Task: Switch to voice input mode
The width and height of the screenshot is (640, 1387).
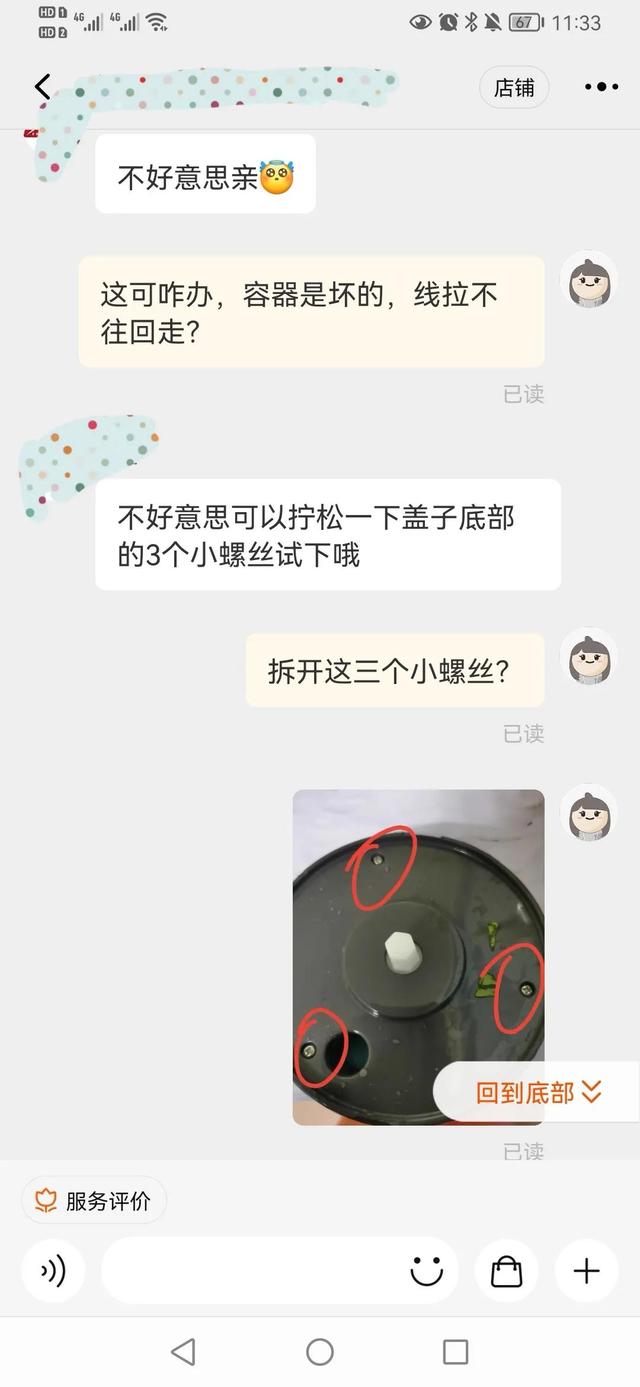Action: pos(53,1270)
